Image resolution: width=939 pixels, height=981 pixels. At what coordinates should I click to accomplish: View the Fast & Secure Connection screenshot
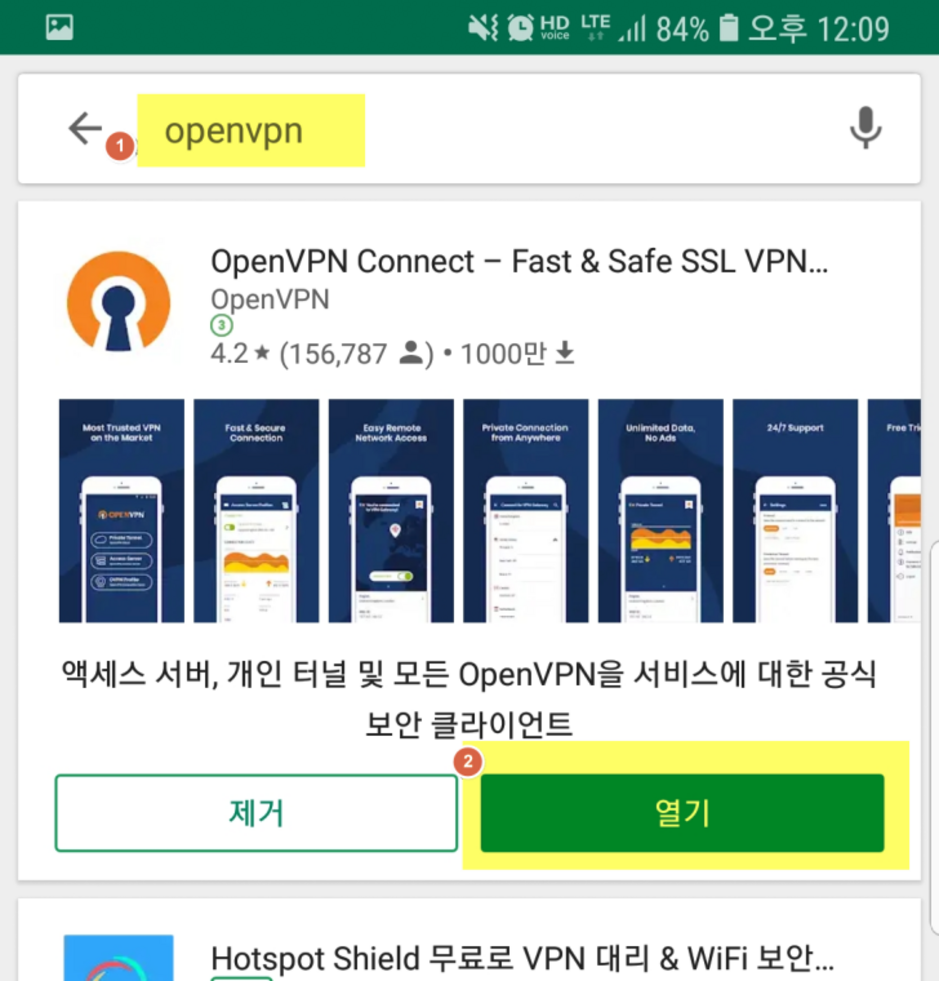(x=256, y=510)
